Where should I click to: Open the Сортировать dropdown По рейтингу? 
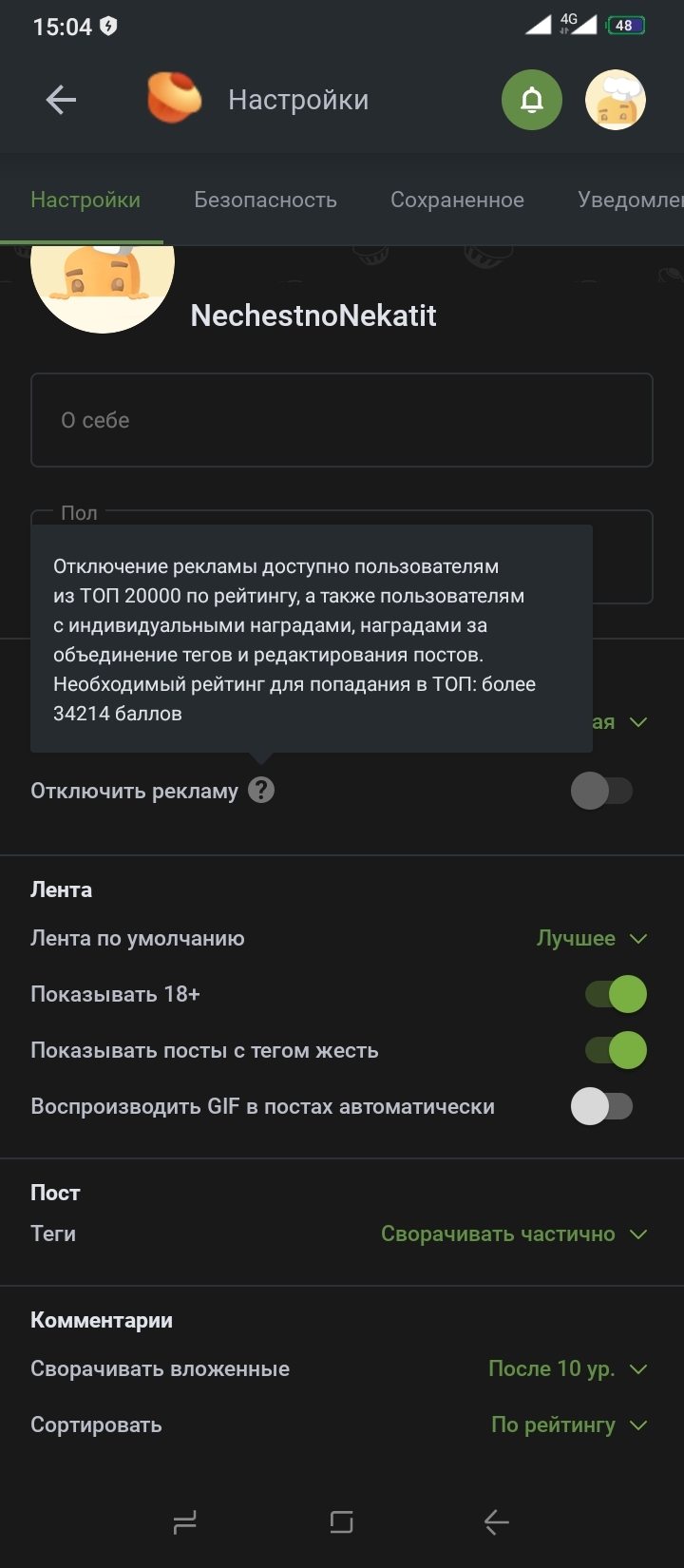pyautogui.click(x=569, y=1425)
